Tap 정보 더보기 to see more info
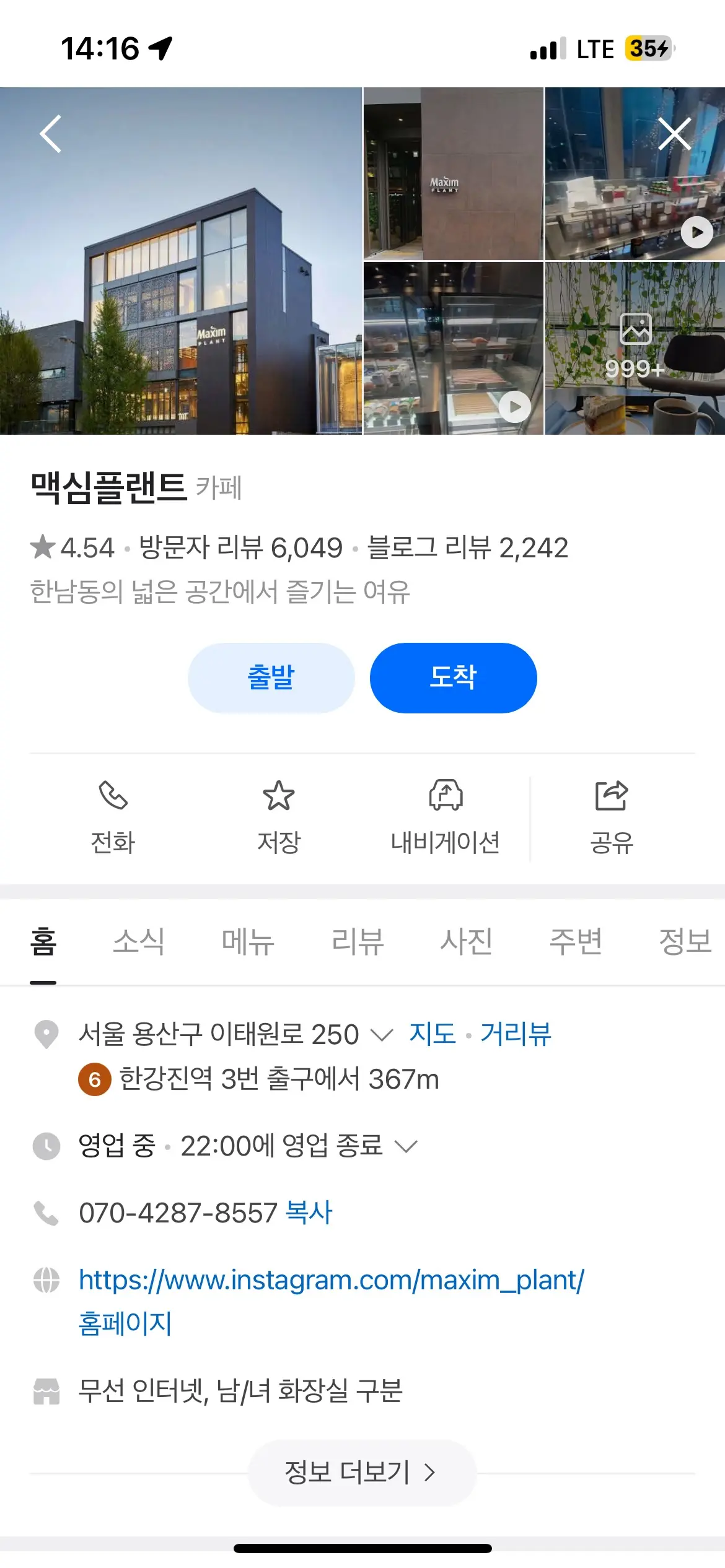Screen dimensions: 725x1568 pyautogui.click(x=361, y=1473)
